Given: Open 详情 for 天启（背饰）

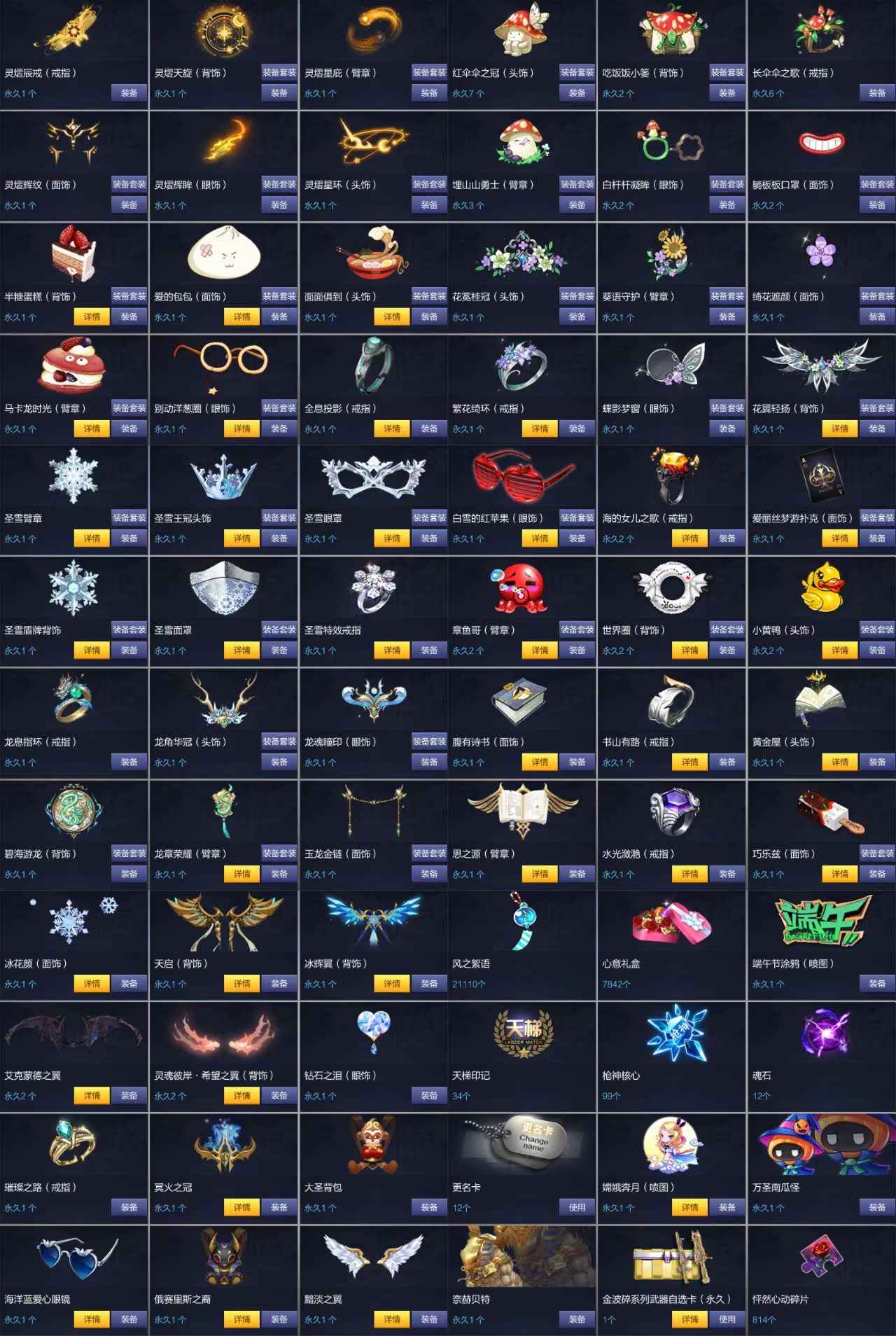Looking at the screenshot, I should click(241, 984).
